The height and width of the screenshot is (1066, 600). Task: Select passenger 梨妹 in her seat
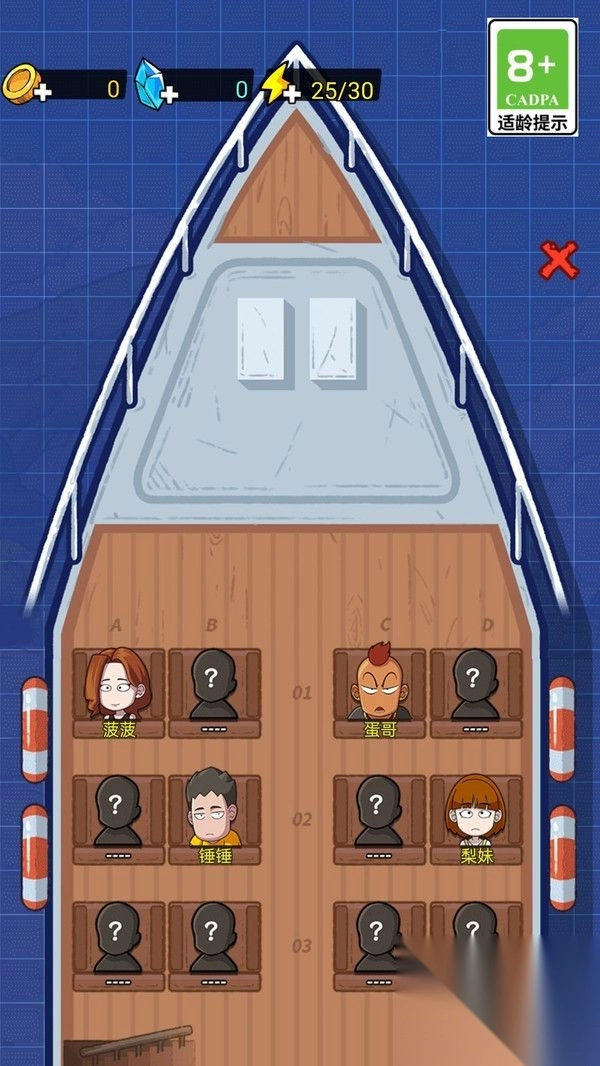pyautogui.click(x=475, y=813)
